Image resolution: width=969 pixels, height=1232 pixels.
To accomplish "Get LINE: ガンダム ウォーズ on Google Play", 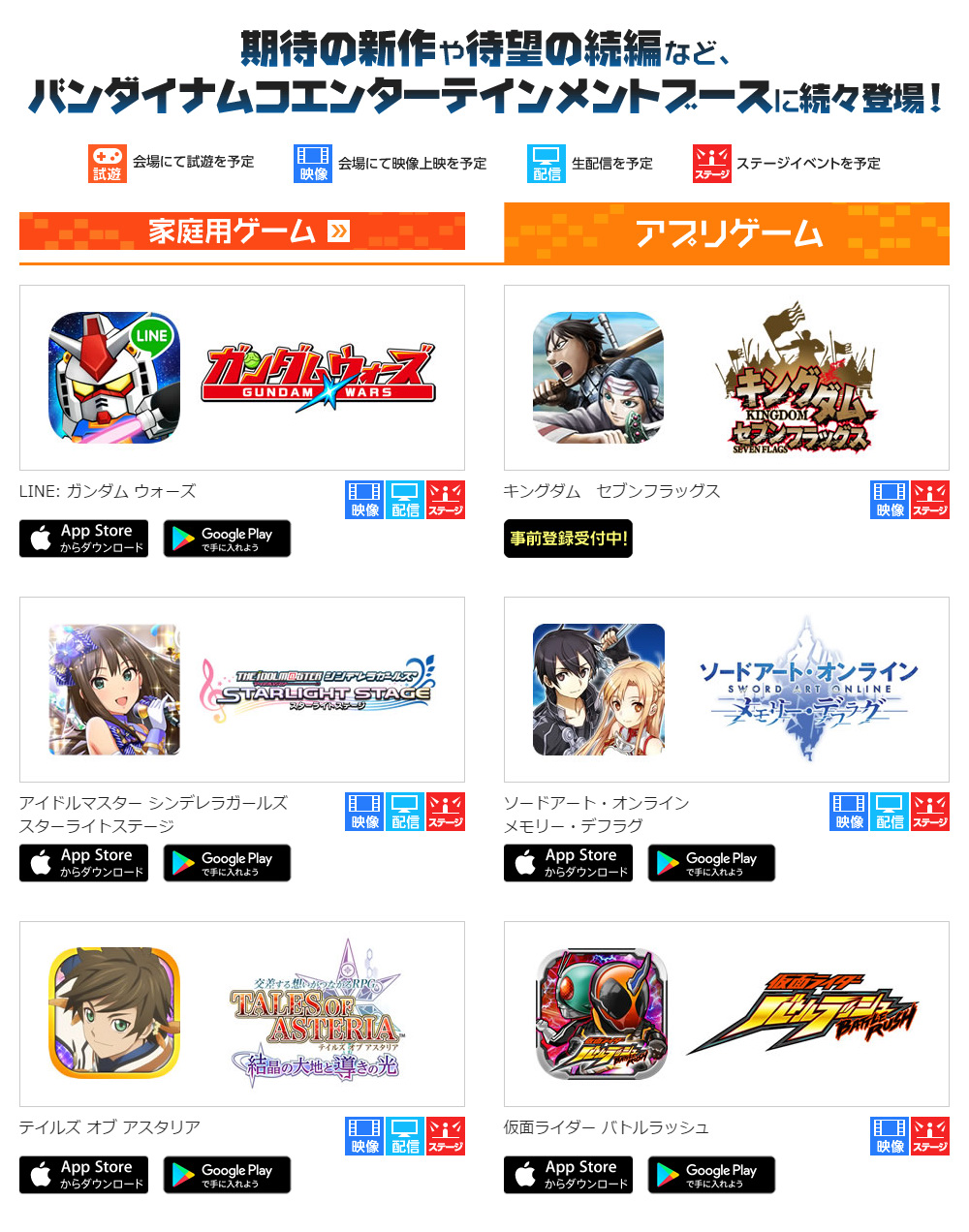I will [x=227, y=539].
